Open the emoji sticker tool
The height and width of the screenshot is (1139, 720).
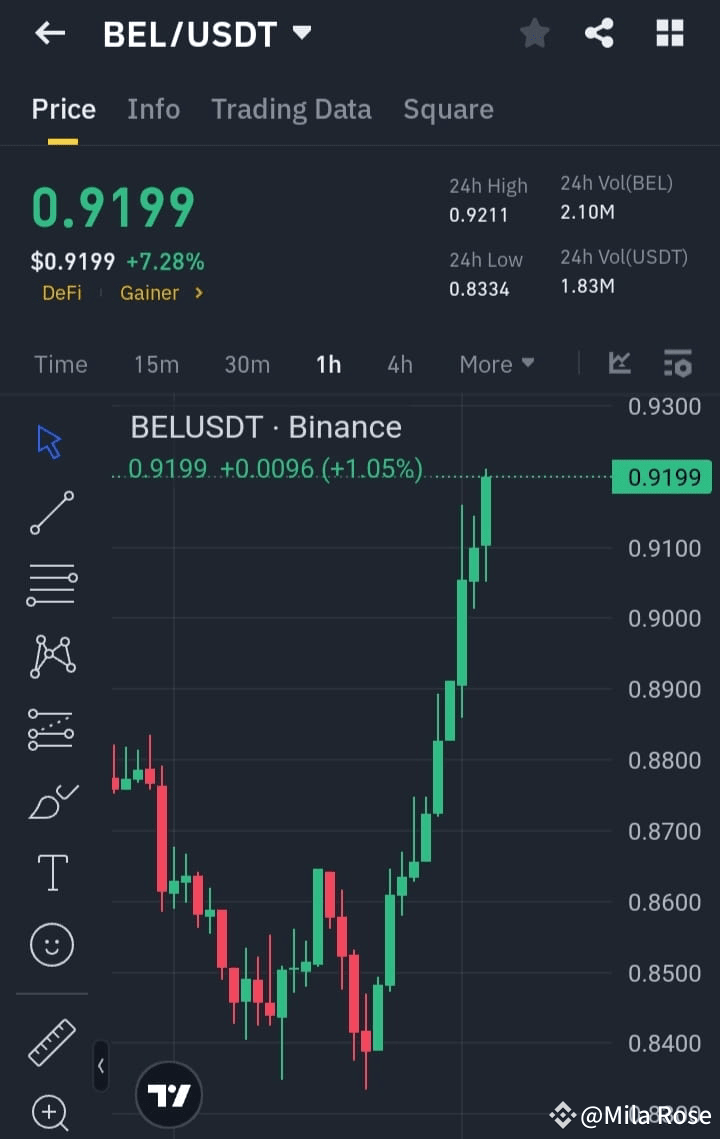pyautogui.click(x=50, y=944)
